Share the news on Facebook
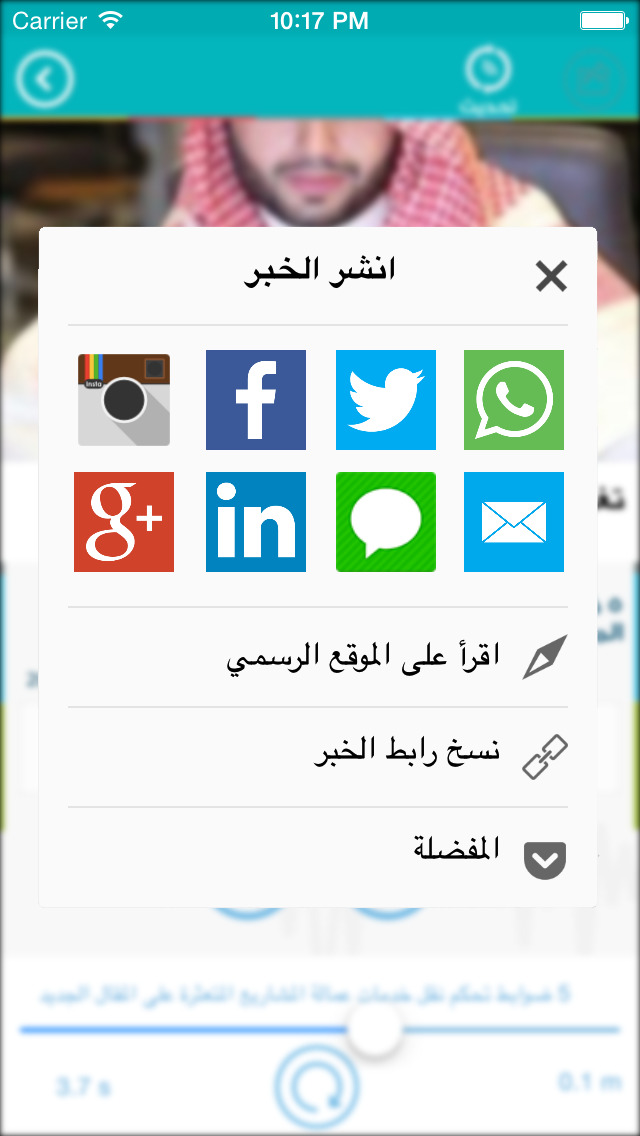The image size is (640, 1136). click(256, 400)
